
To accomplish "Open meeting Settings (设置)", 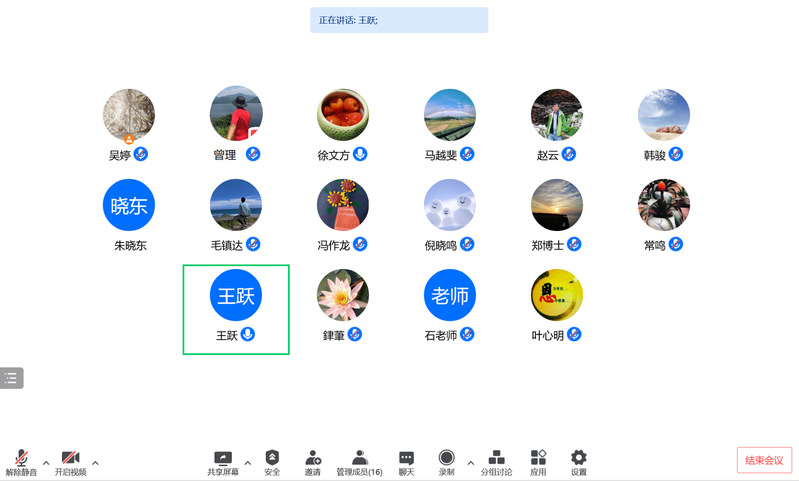I will pos(578,462).
